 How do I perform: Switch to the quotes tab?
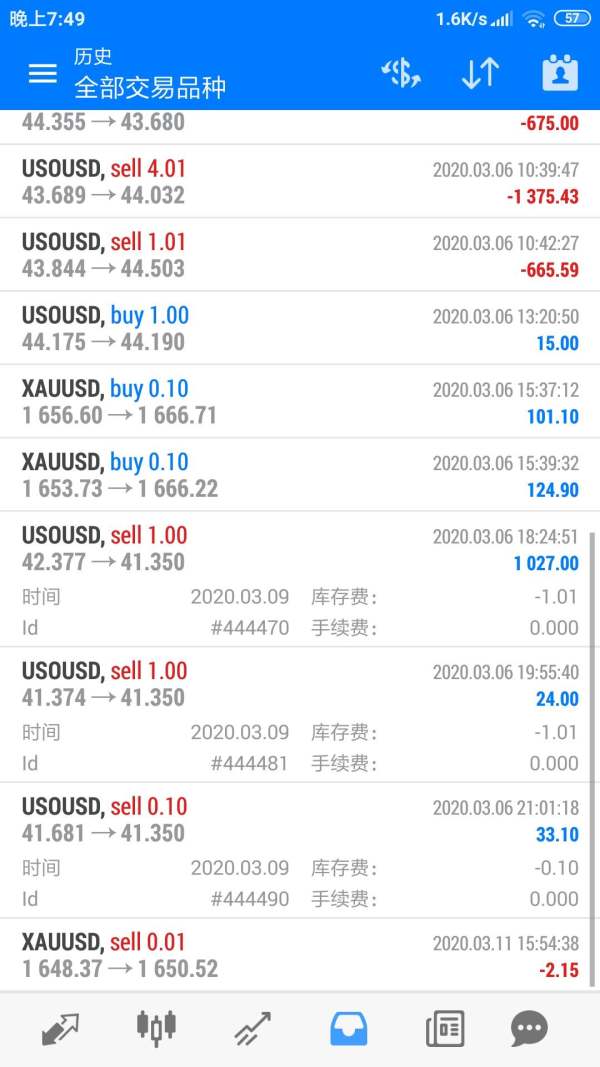pyautogui.click(x=60, y=1028)
